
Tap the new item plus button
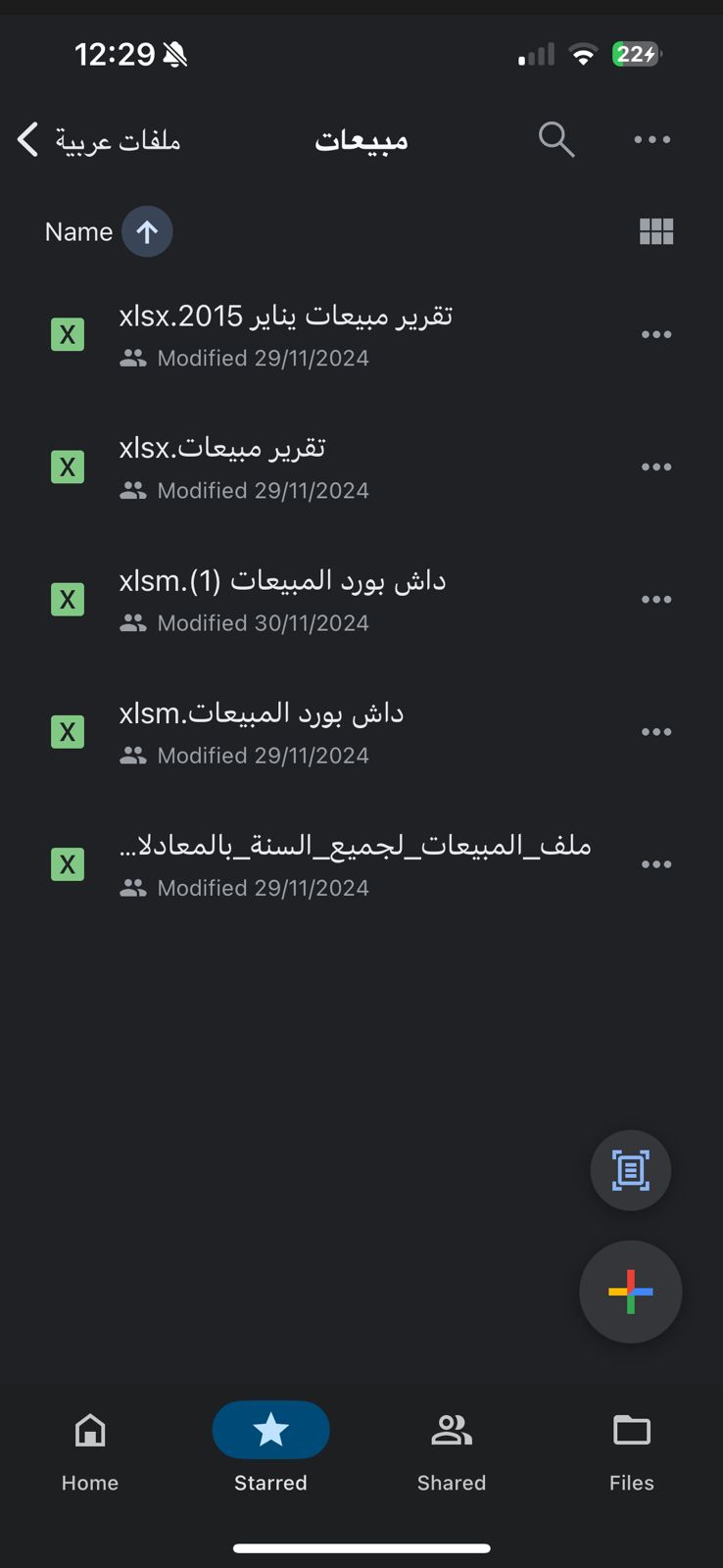630,1292
